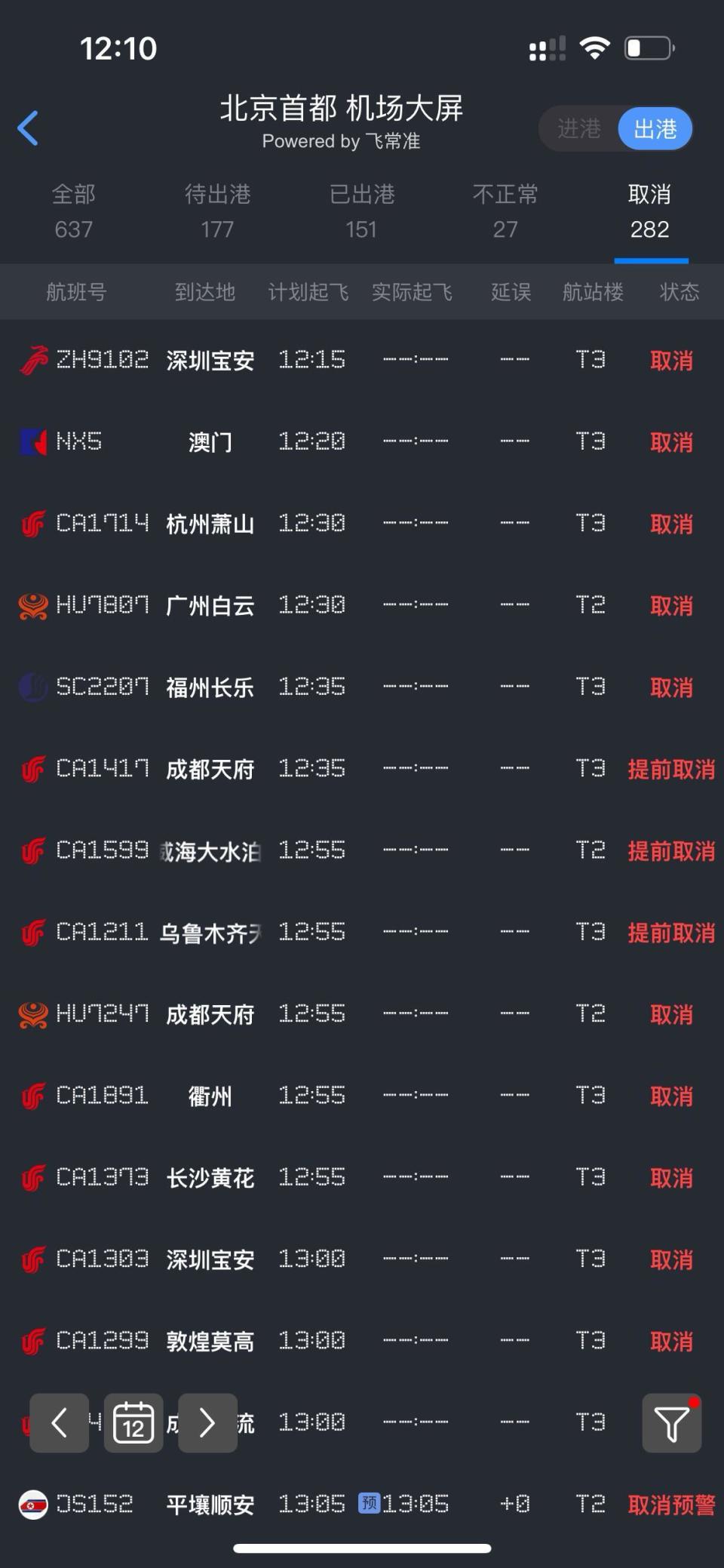Open the calendar date picker
Viewport: 724px width, 1568px height.
coord(133,1423)
